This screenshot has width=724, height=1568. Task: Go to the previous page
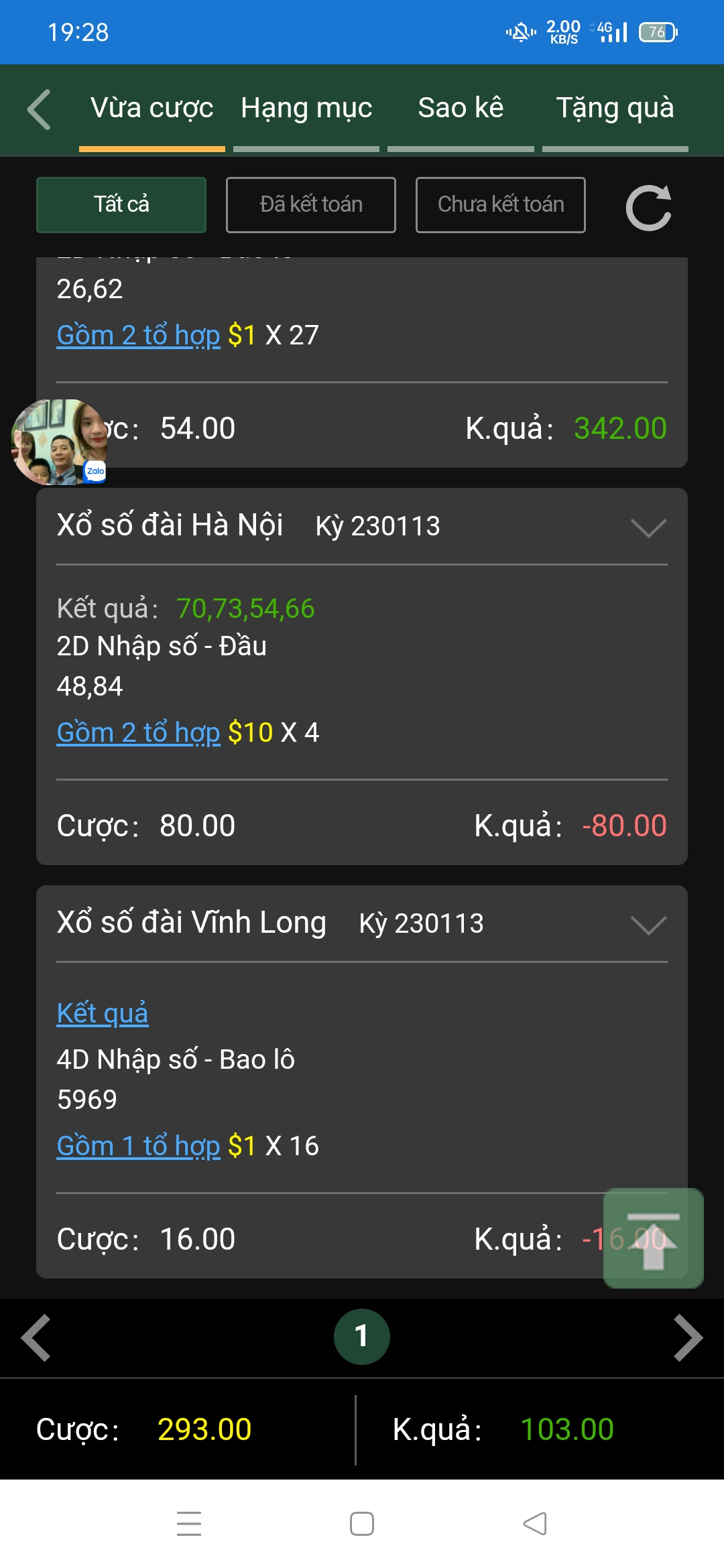pos(36,1338)
